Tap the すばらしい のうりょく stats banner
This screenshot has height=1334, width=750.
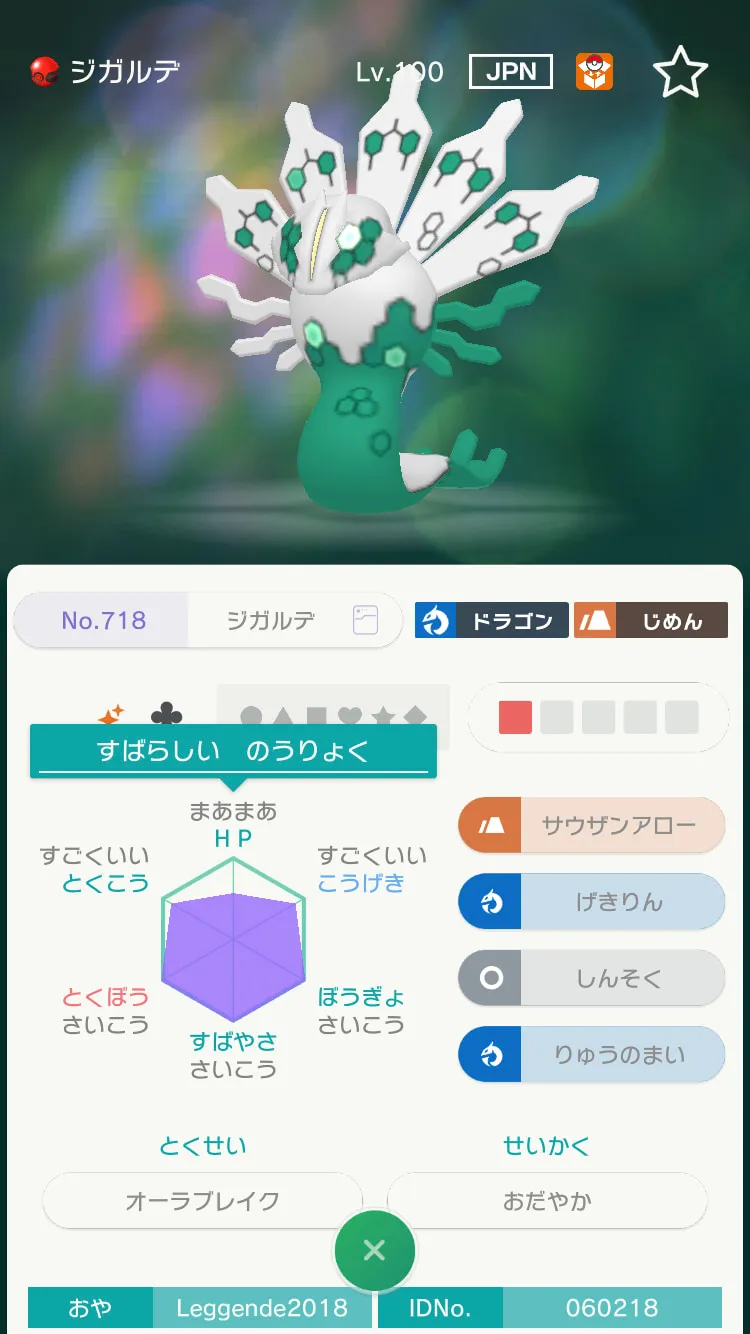(233, 751)
